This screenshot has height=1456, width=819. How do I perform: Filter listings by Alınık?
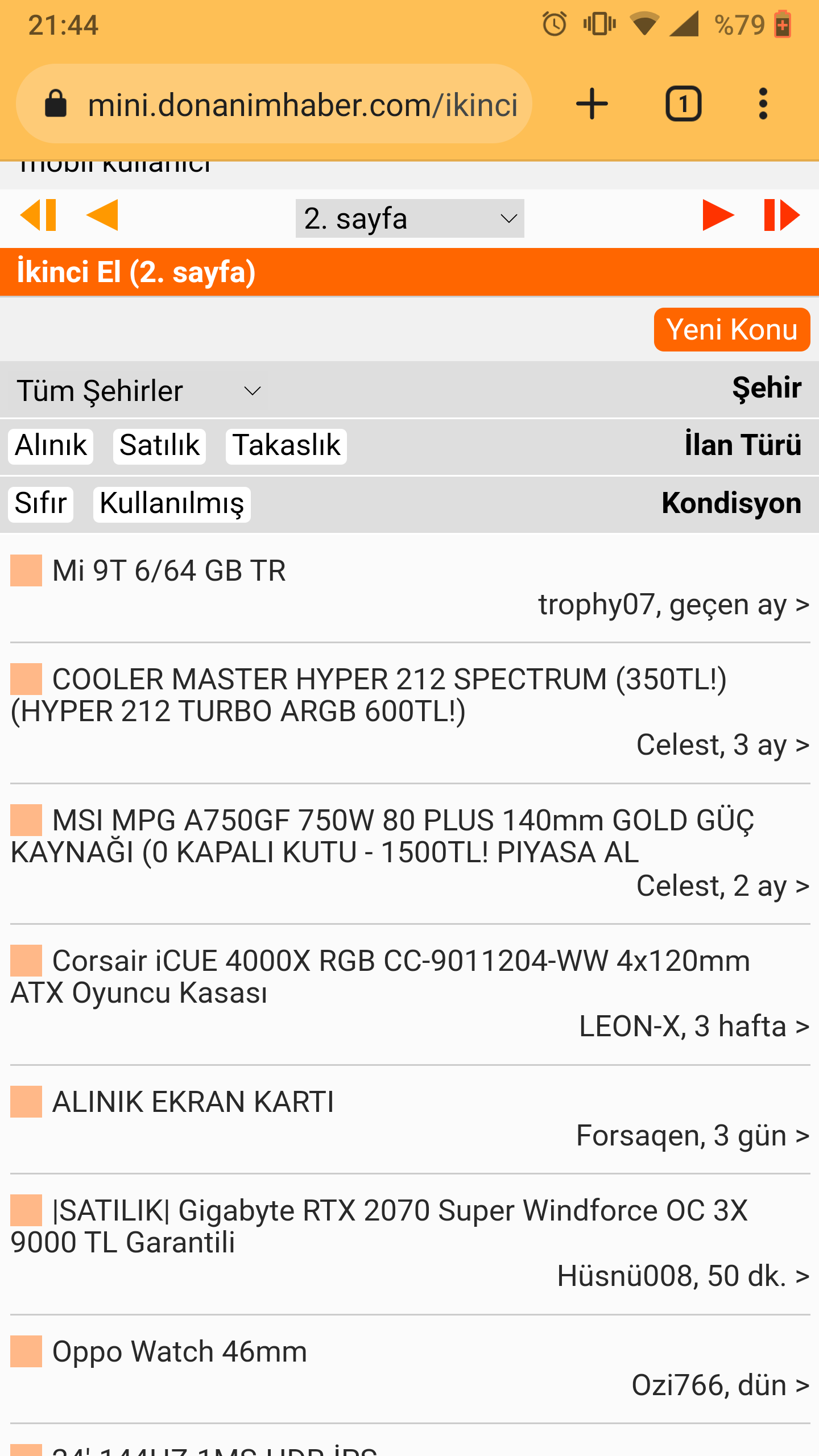click(51, 445)
